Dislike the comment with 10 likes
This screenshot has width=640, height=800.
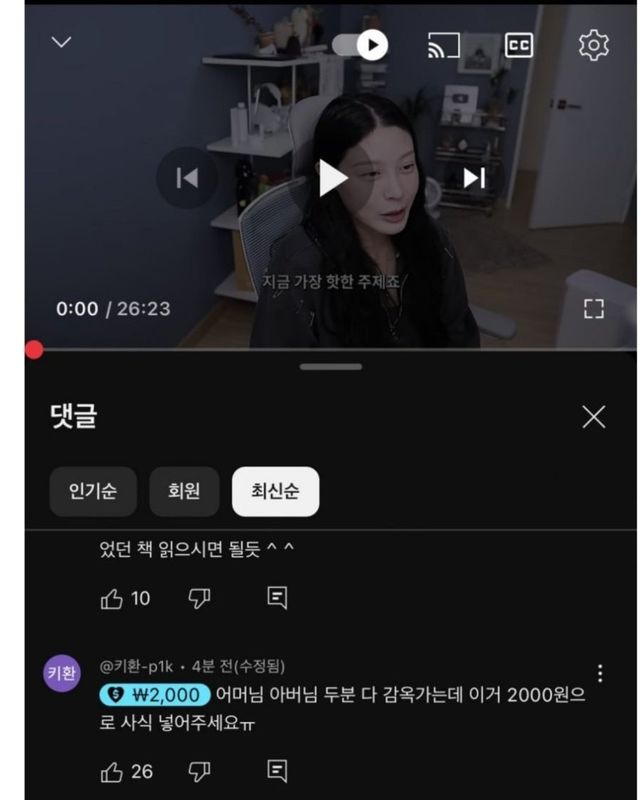pos(199,598)
